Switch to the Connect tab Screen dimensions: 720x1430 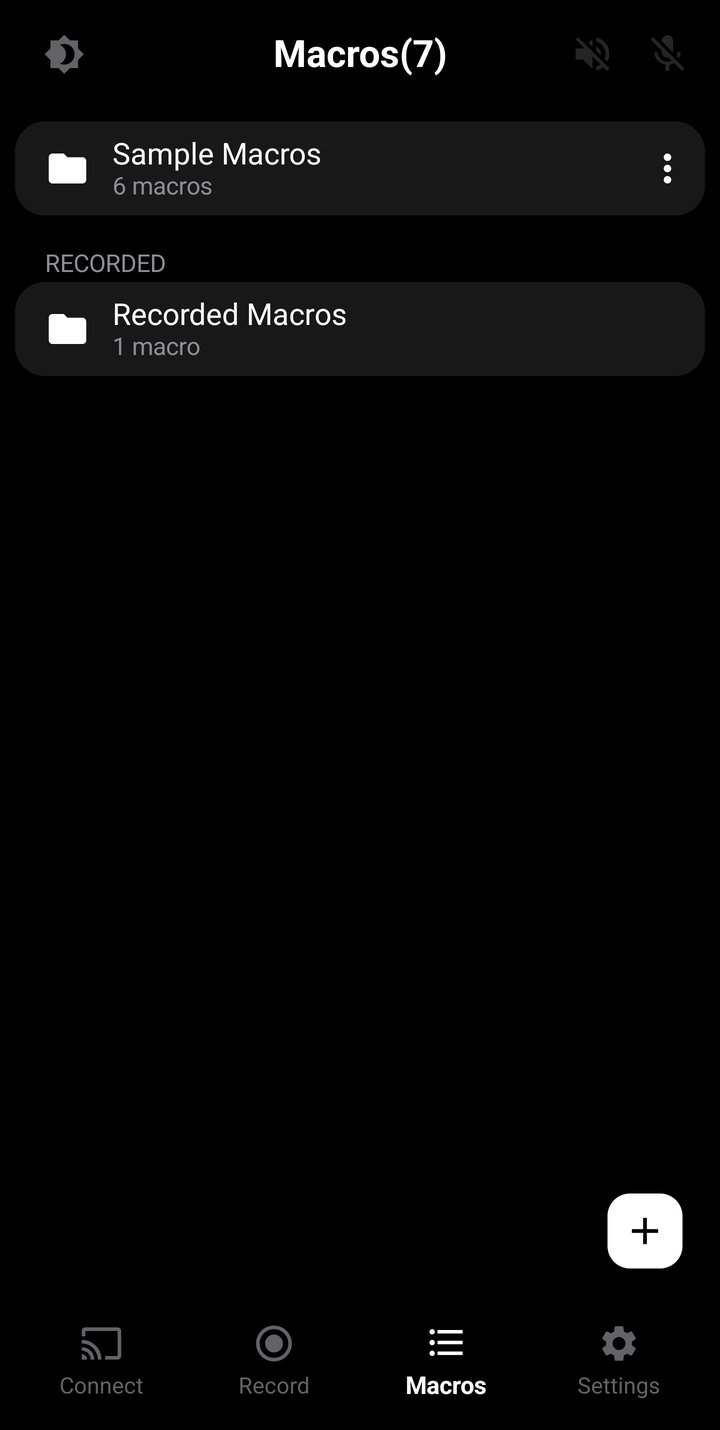click(x=101, y=1360)
